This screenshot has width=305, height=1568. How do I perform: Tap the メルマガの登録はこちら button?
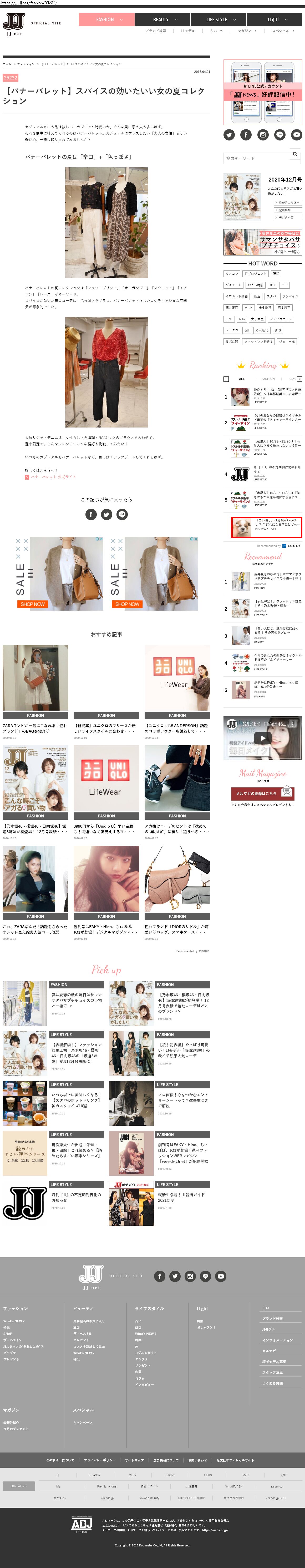click(x=262, y=793)
